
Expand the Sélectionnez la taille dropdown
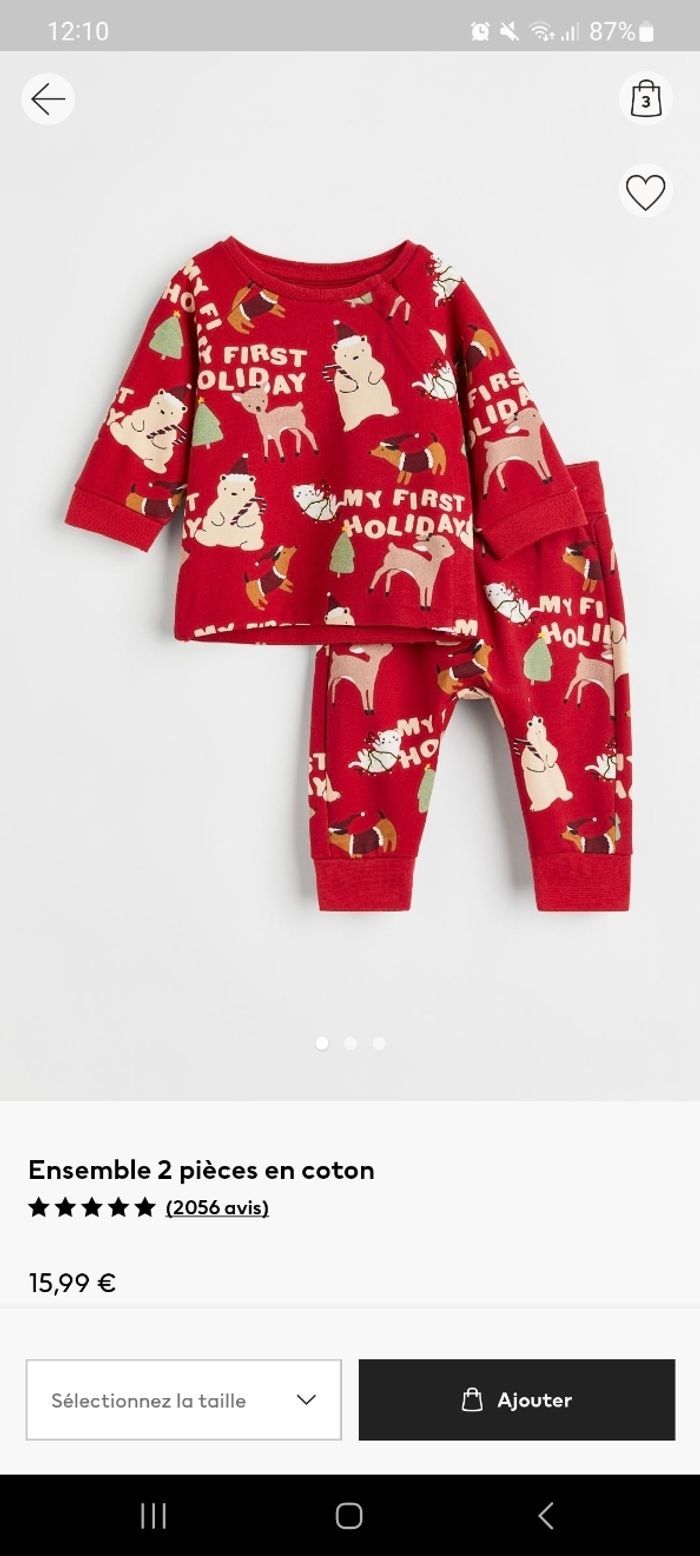pyautogui.click(x=184, y=1400)
